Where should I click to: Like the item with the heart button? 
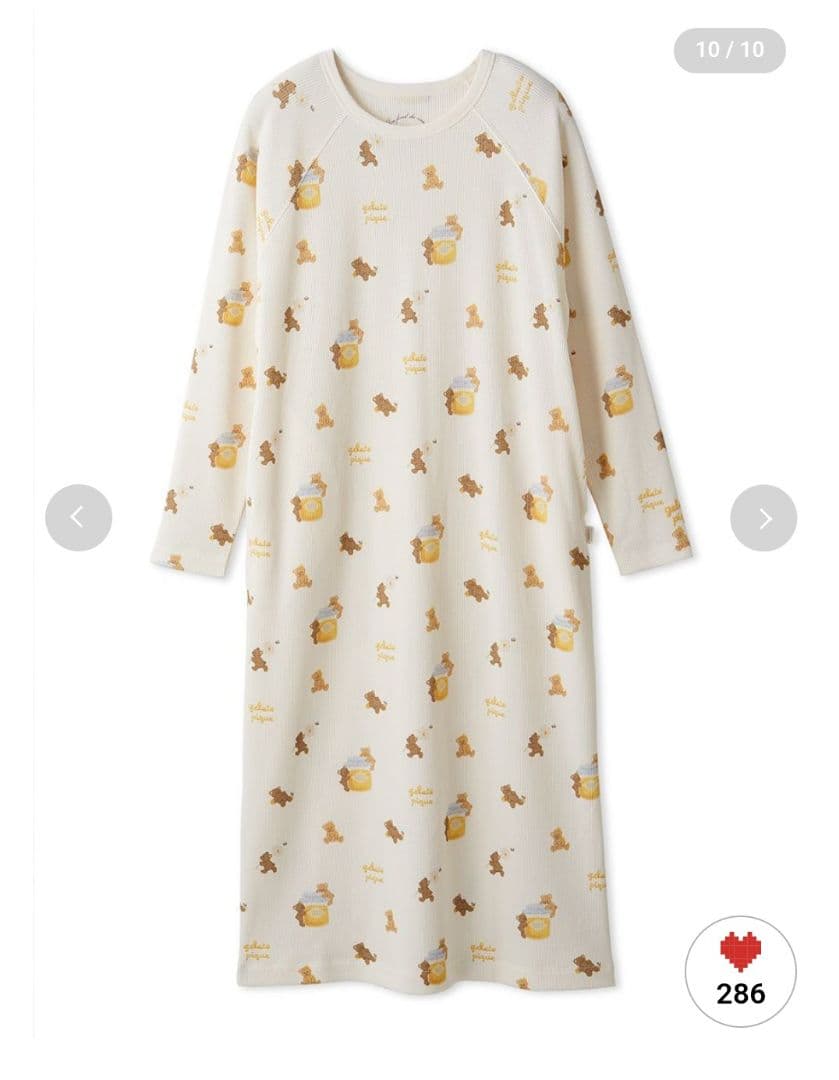tap(740, 971)
